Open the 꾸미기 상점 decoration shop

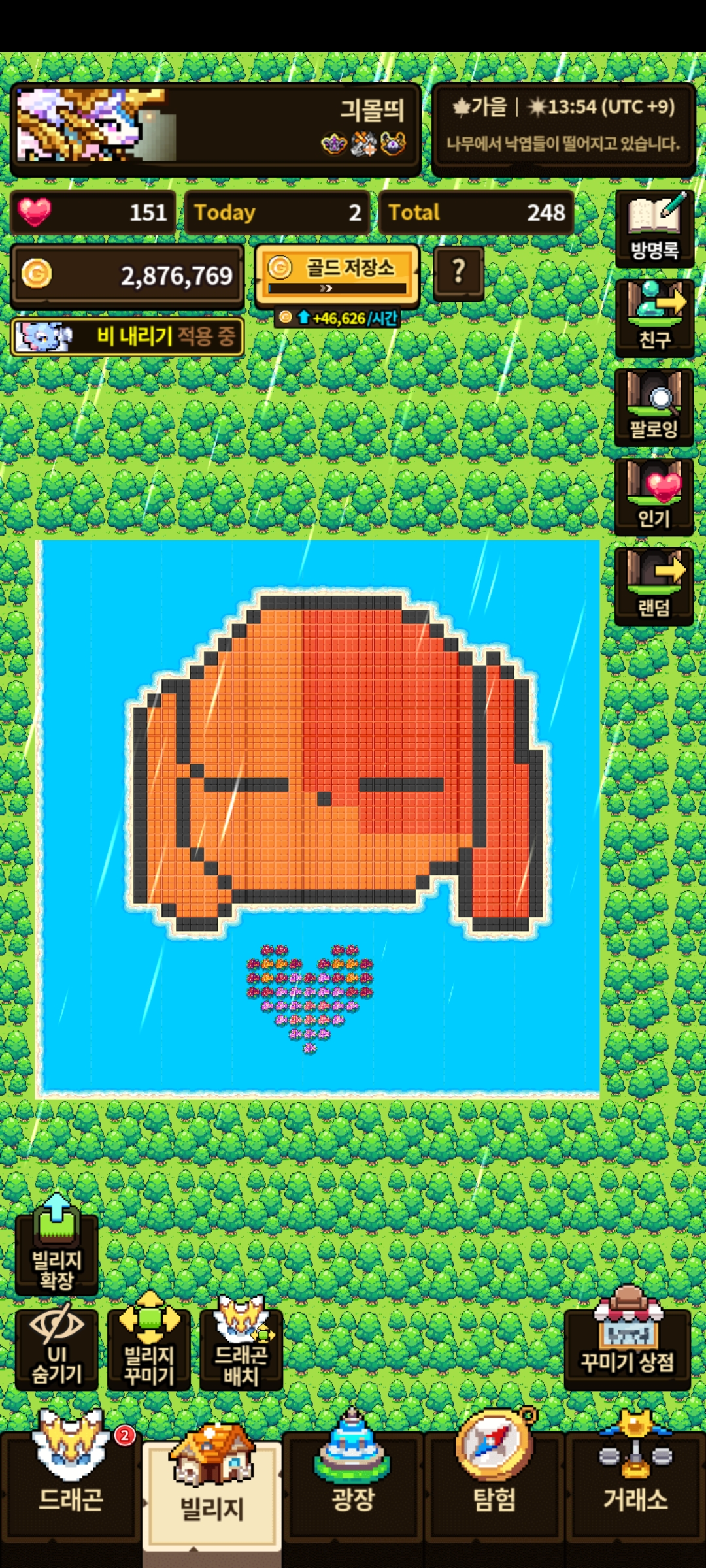628,1339
